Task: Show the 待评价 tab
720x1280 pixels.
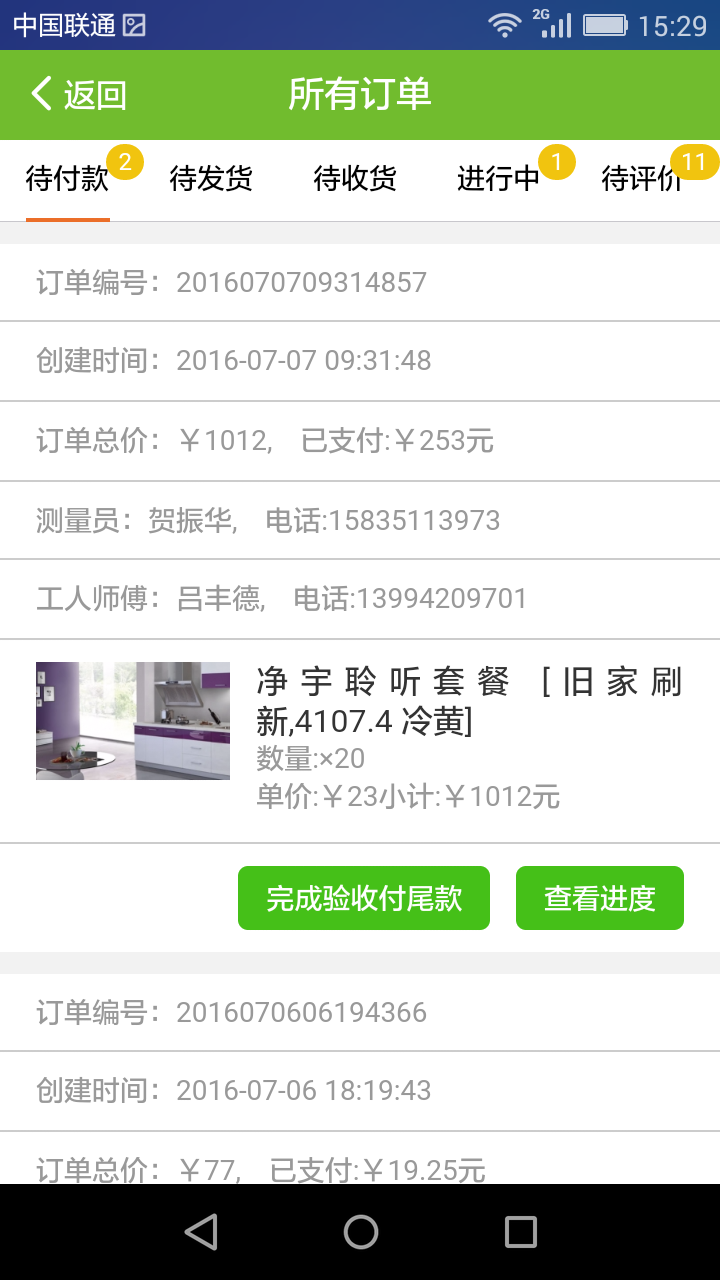Action: point(643,180)
